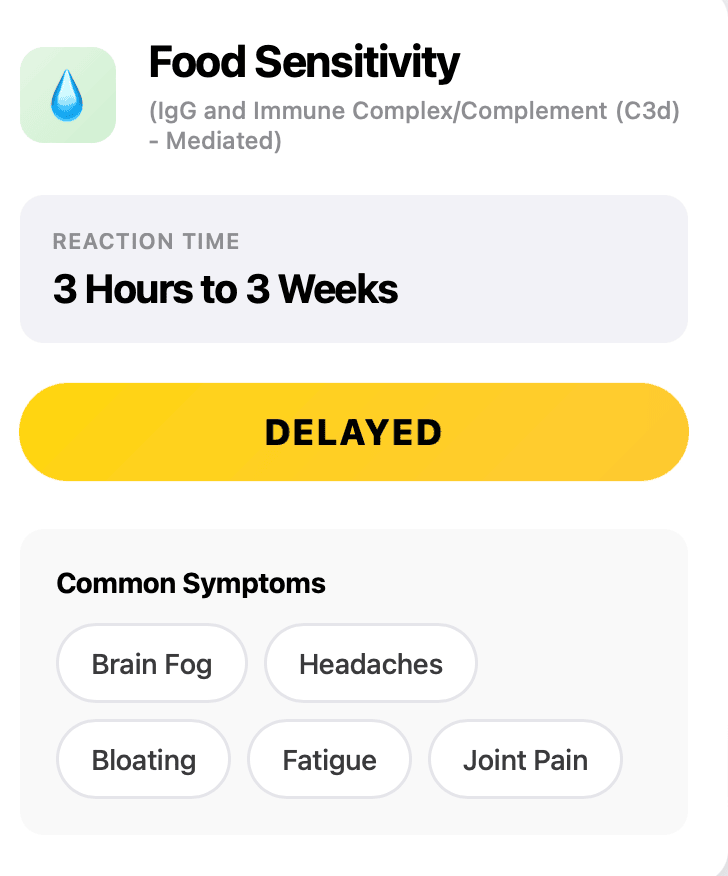Click the Common Symptoms header
Image resolution: width=728 pixels, height=876 pixels.
click(x=191, y=583)
